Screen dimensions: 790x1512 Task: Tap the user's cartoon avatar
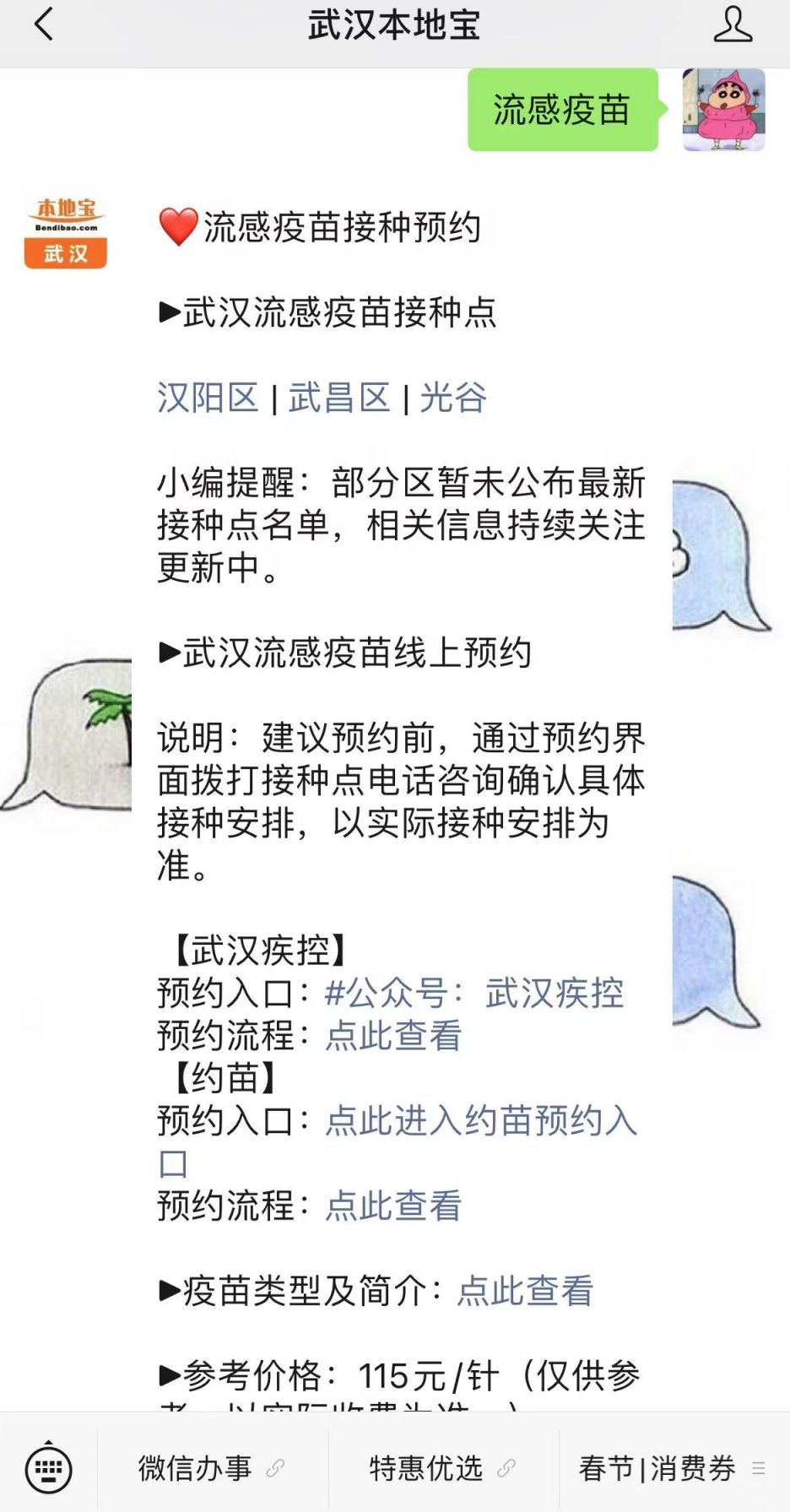723,110
